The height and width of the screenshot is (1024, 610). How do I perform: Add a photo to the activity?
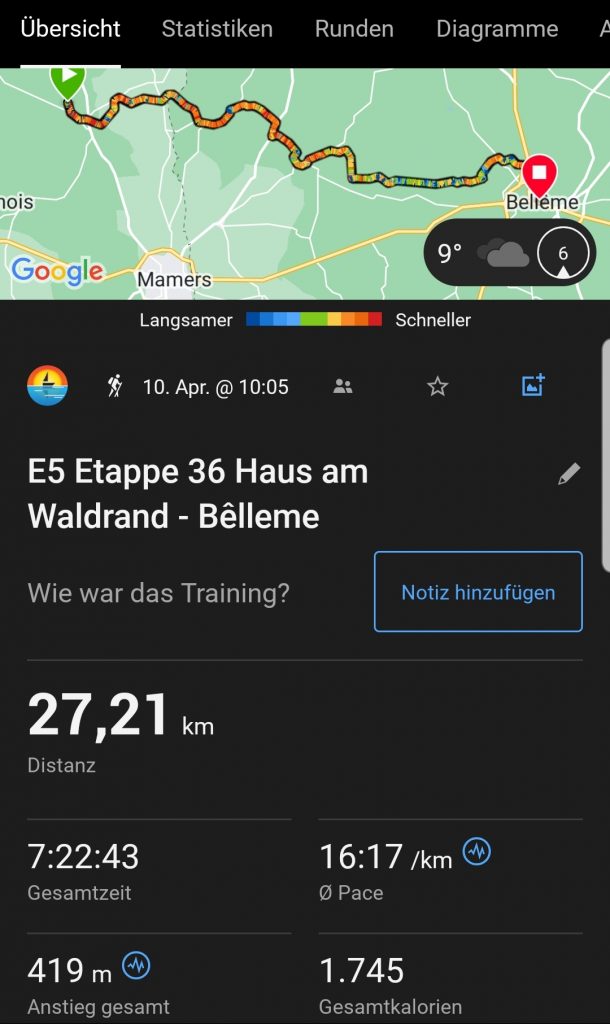[x=533, y=386]
